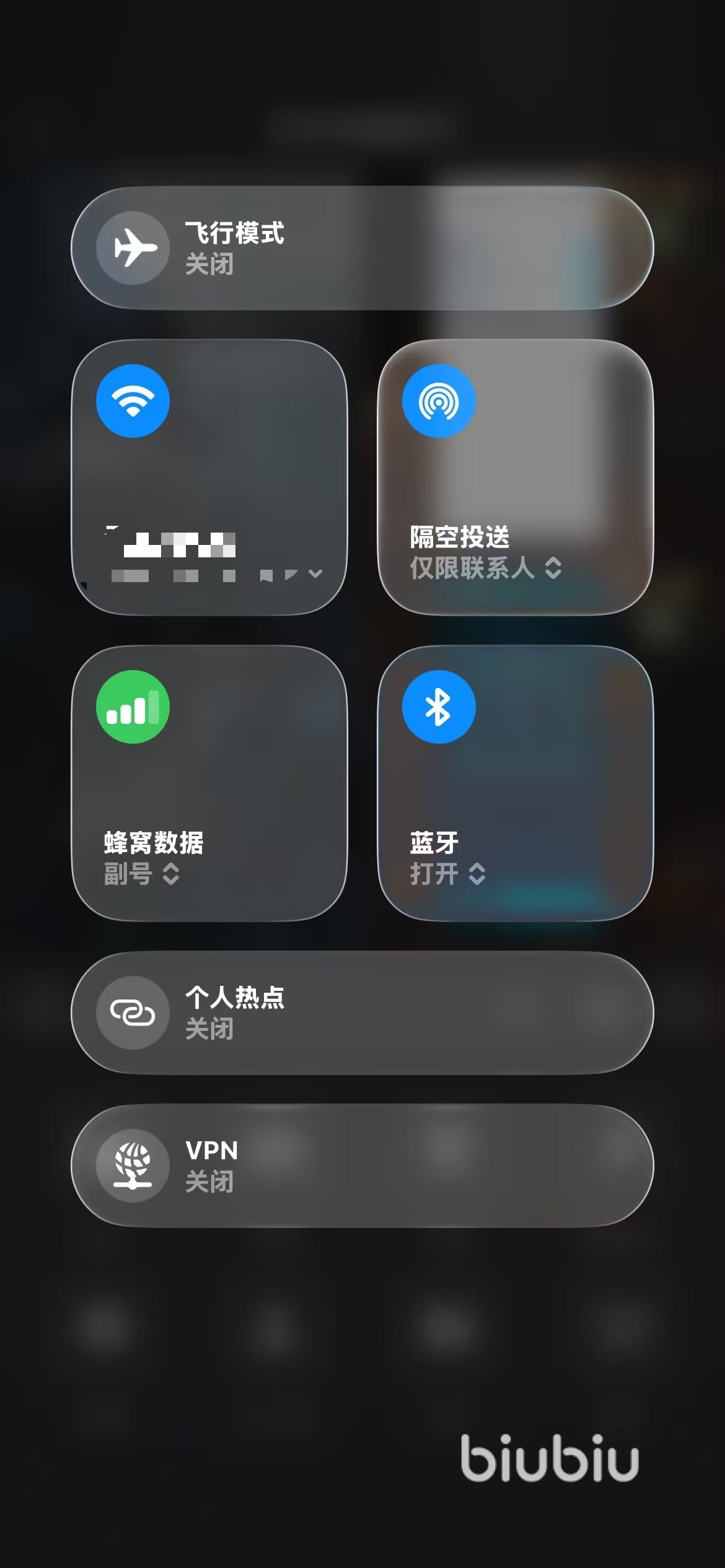The width and height of the screenshot is (725, 1568).
Task: Turn on the VPN control
Action: (362, 1165)
